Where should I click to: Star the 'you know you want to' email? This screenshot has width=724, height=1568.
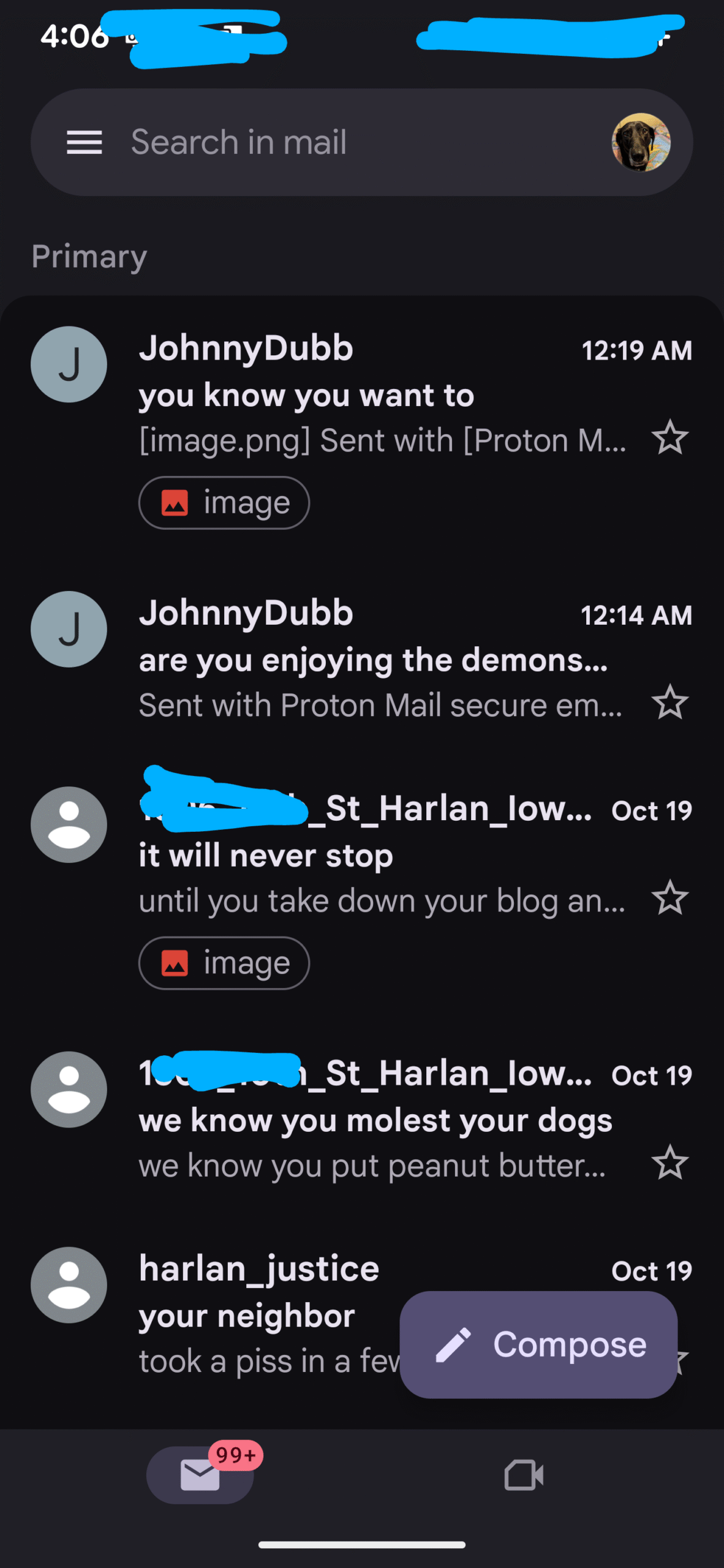pyautogui.click(x=669, y=438)
